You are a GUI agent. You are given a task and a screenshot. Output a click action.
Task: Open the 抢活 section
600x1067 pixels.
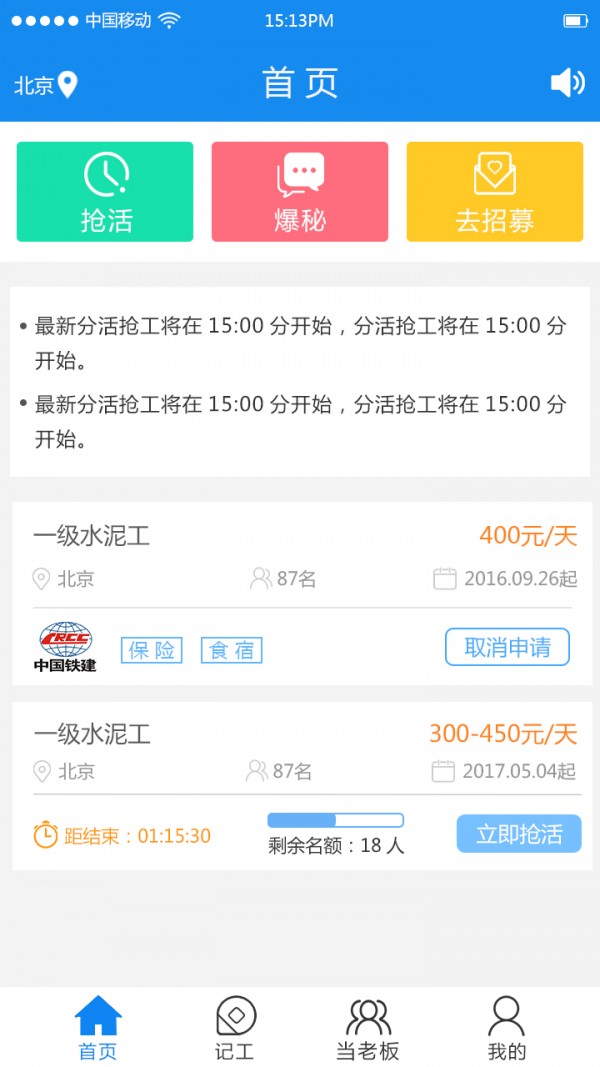(x=105, y=192)
